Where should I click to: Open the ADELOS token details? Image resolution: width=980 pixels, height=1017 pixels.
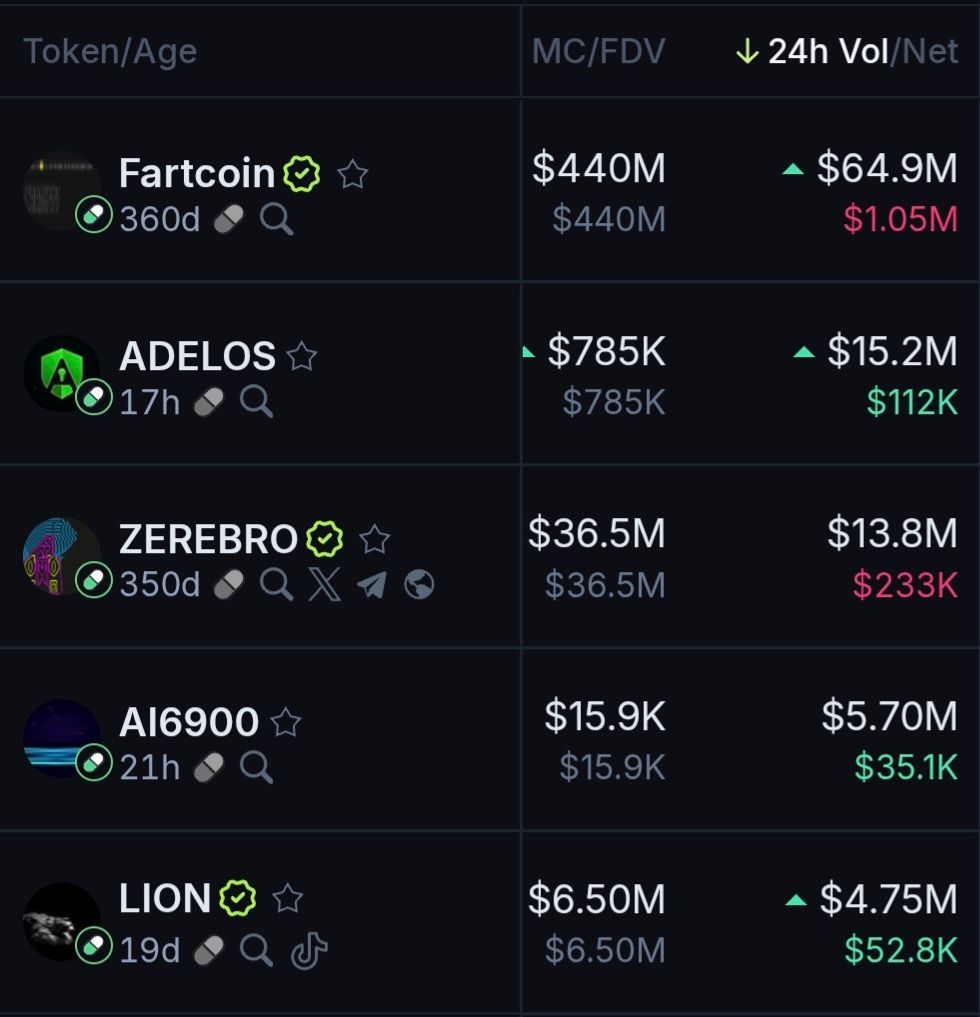tap(197, 356)
